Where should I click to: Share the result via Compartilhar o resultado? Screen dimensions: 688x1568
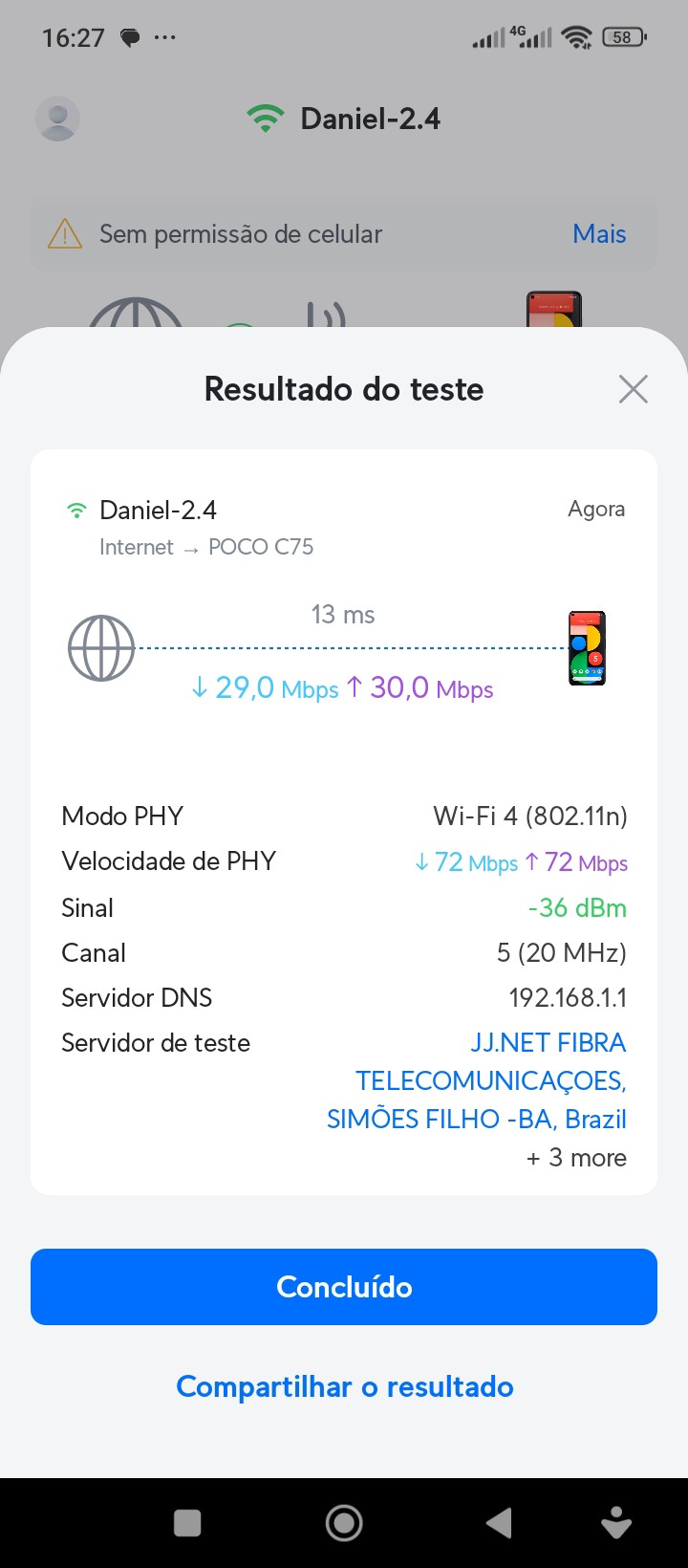pyautogui.click(x=344, y=1386)
